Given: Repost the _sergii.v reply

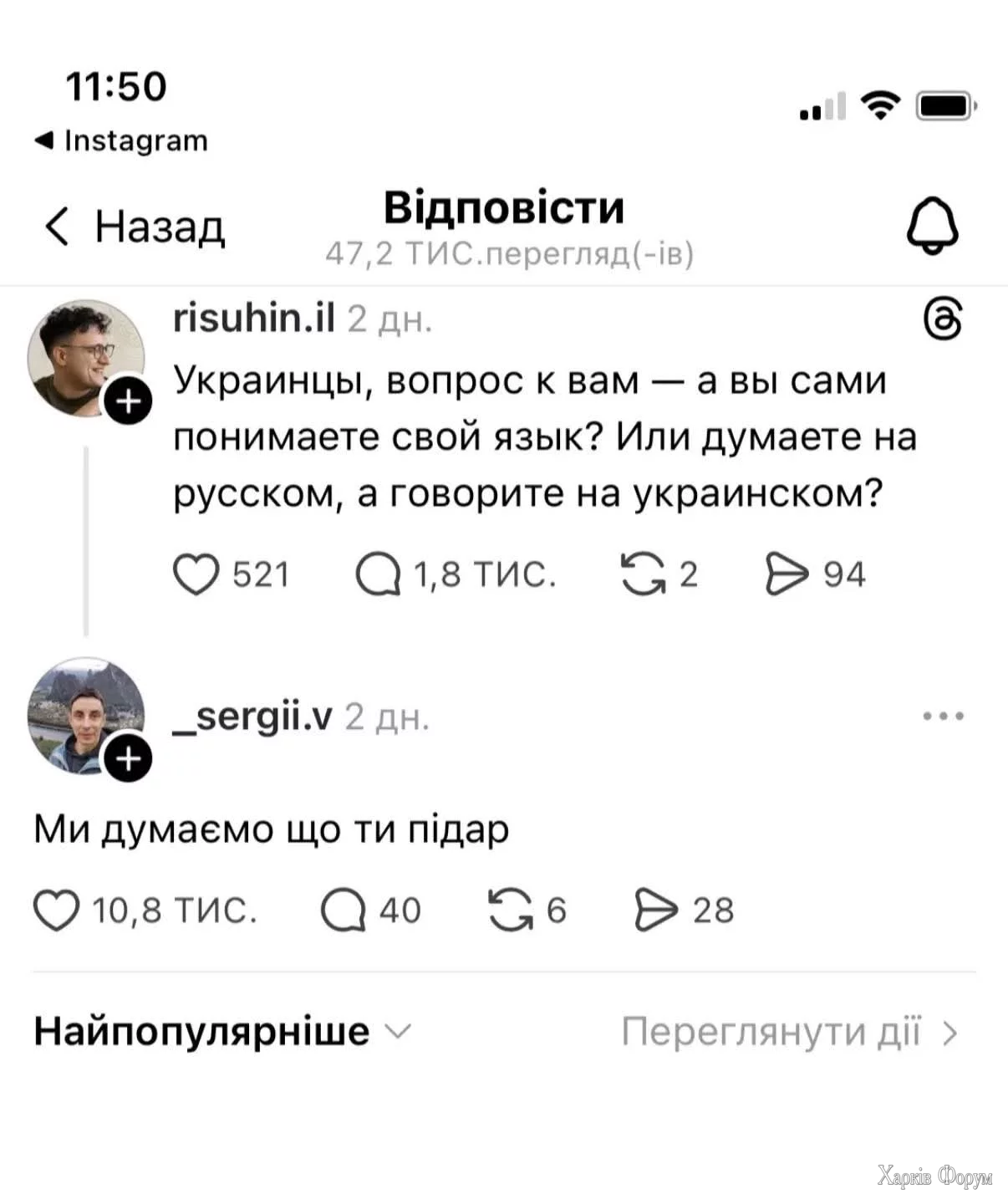Looking at the screenshot, I should 510,911.
